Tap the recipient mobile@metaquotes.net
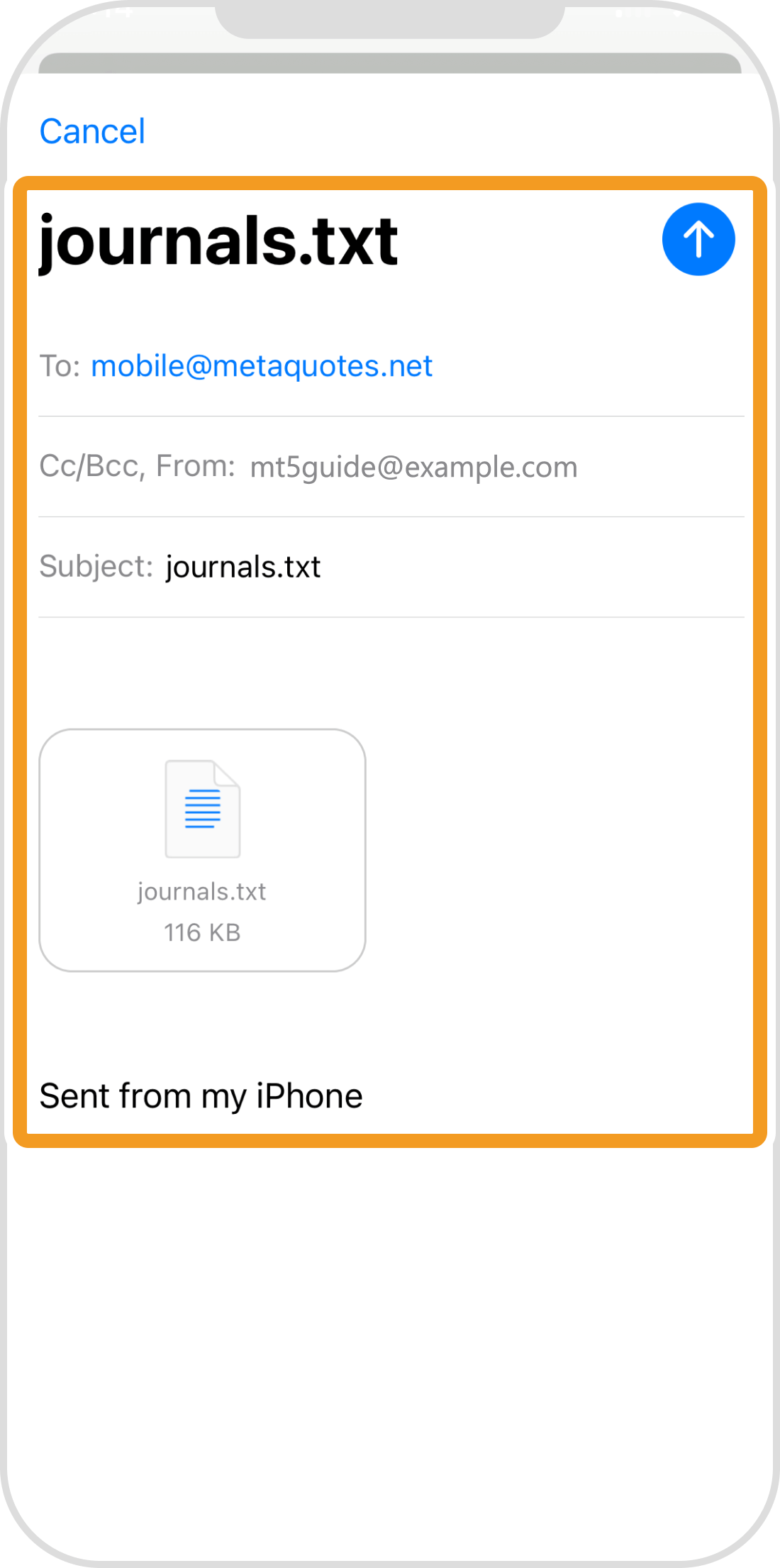 (x=262, y=366)
